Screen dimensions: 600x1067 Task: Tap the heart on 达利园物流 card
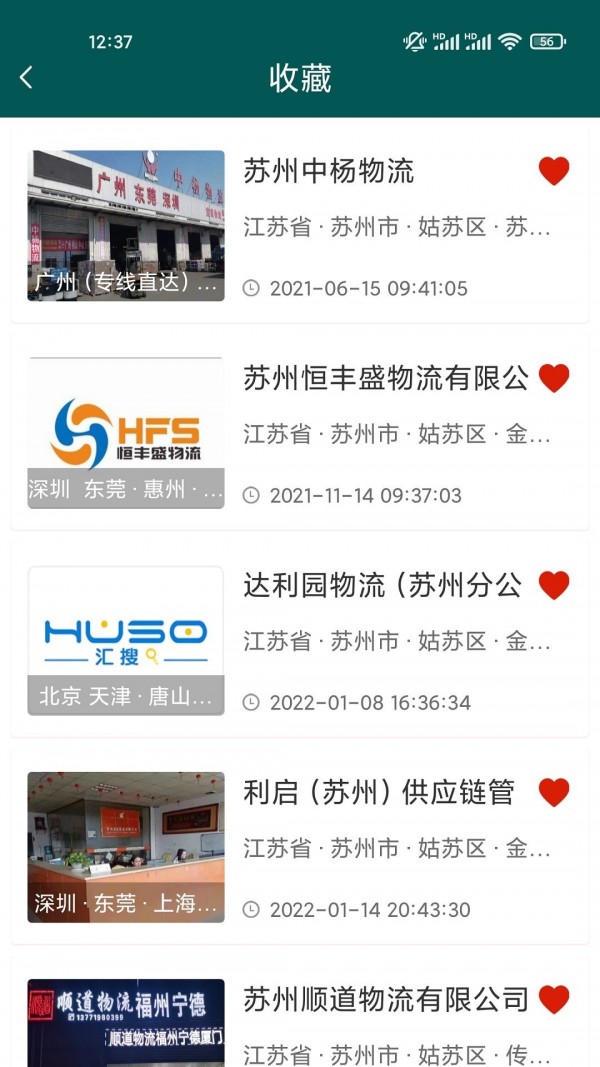(x=554, y=585)
